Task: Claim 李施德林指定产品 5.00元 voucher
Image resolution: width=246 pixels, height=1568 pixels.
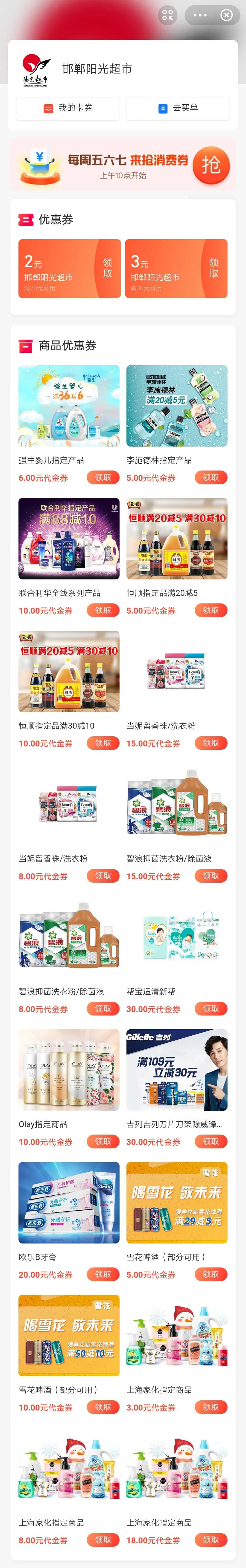Action: click(x=211, y=477)
